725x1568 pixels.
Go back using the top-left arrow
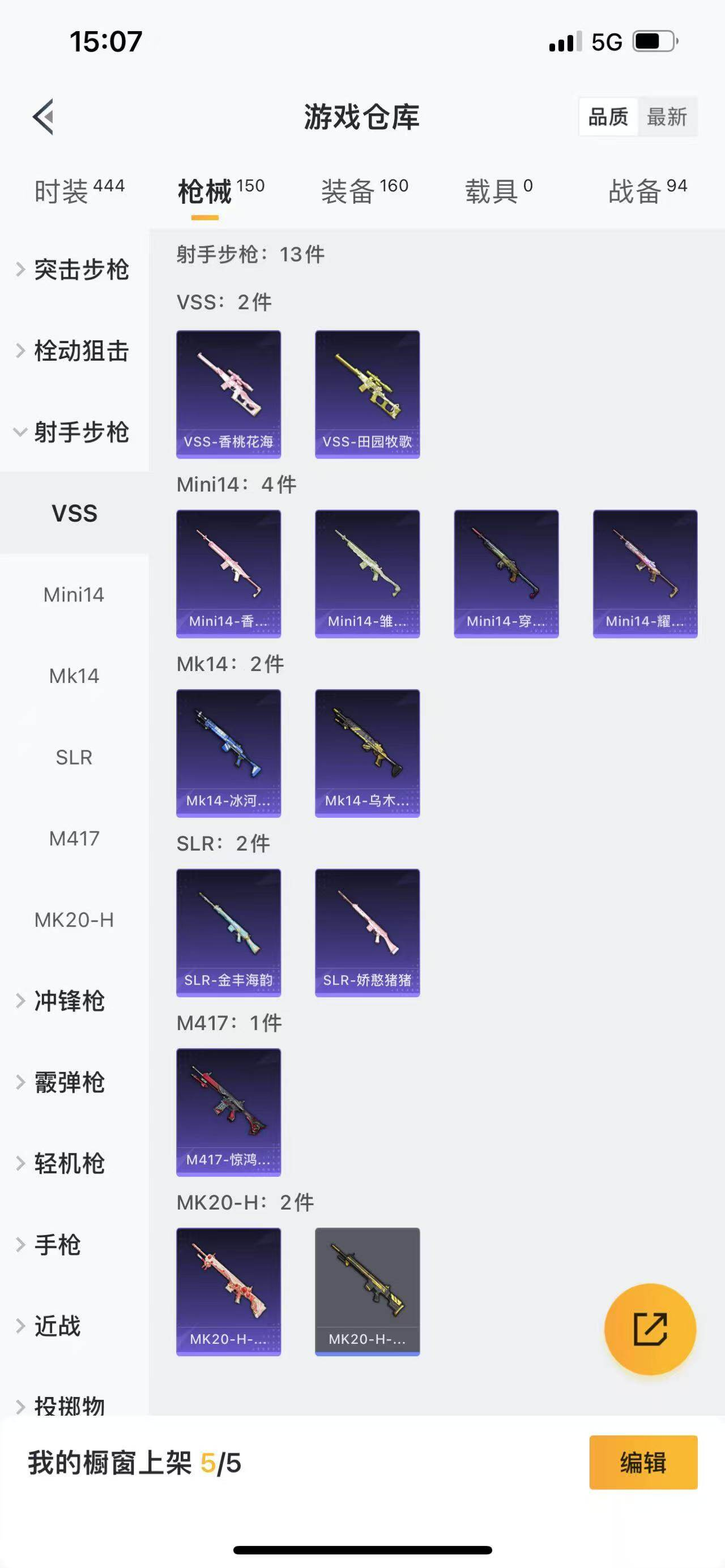click(43, 116)
